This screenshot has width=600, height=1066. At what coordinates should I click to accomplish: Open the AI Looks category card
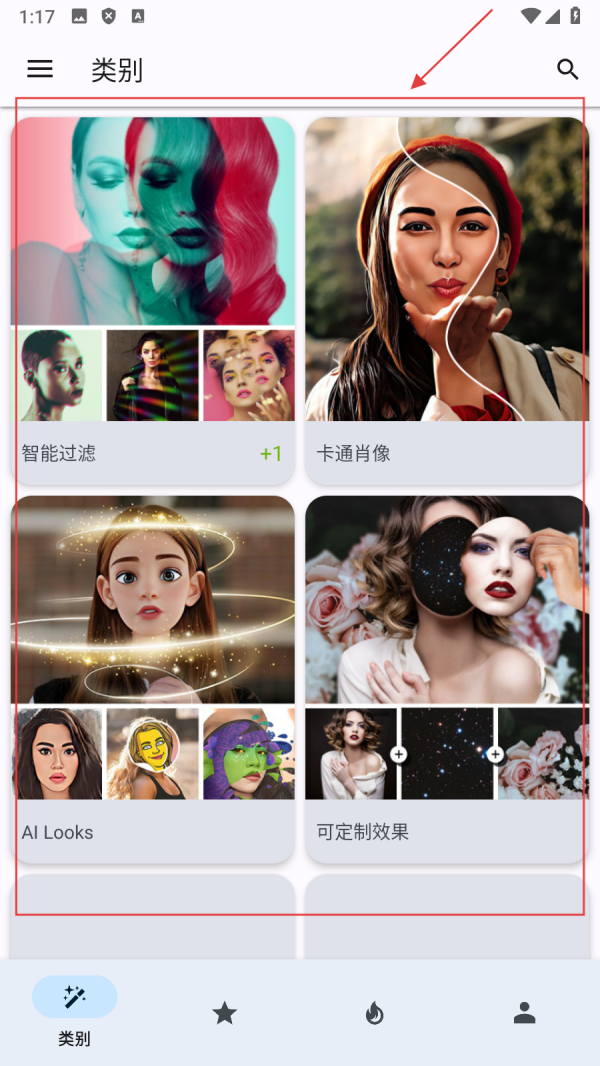(153, 678)
